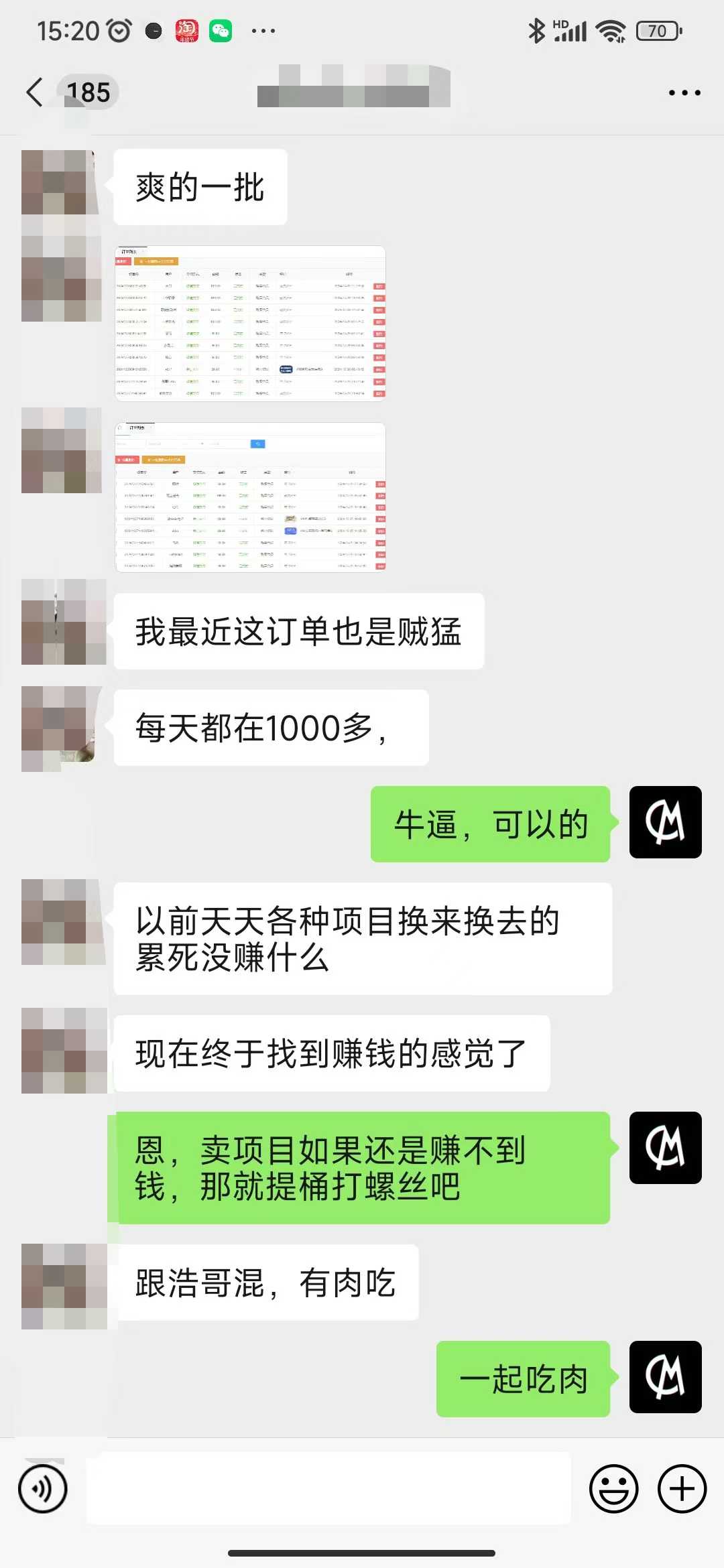Open my avatar next to 一起吃肉
The height and width of the screenshot is (1568, 724).
tap(665, 1377)
